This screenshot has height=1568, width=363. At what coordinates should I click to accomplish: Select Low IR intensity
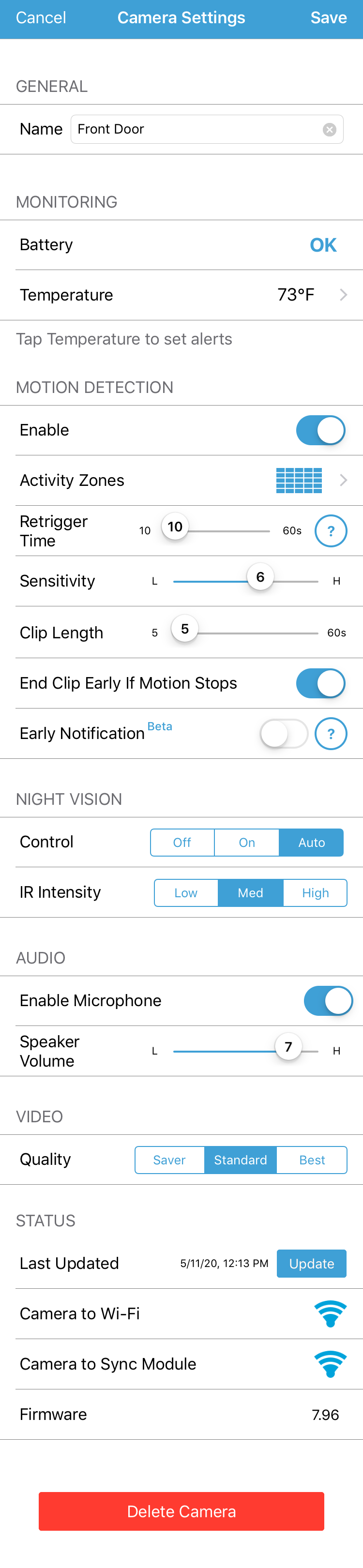click(x=186, y=893)
